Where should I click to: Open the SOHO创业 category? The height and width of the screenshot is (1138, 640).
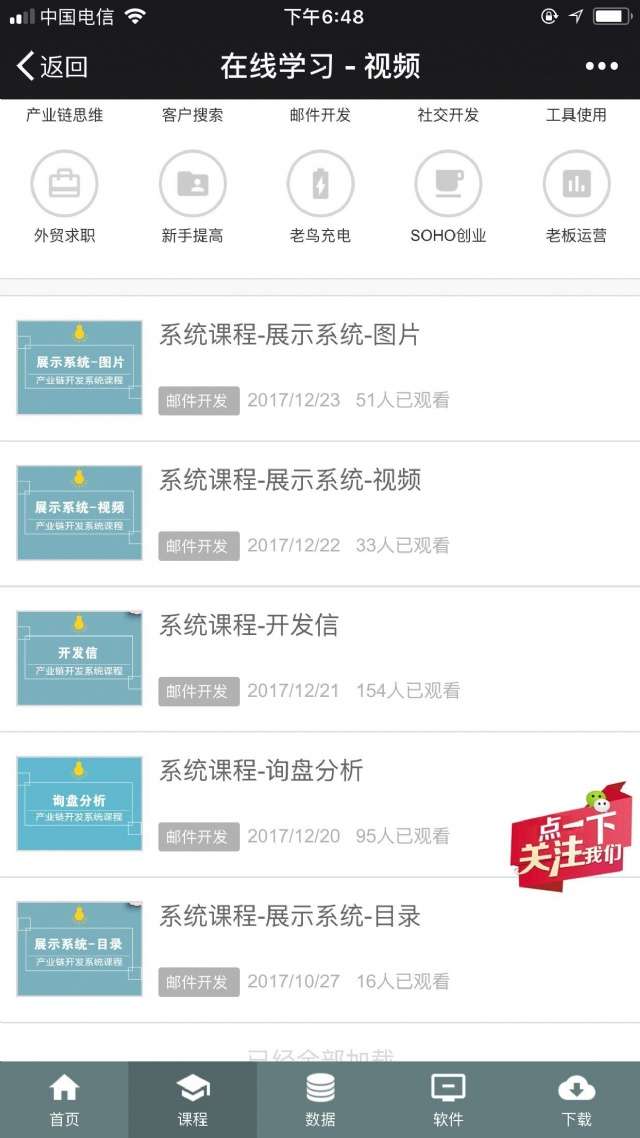click(448, 197)
